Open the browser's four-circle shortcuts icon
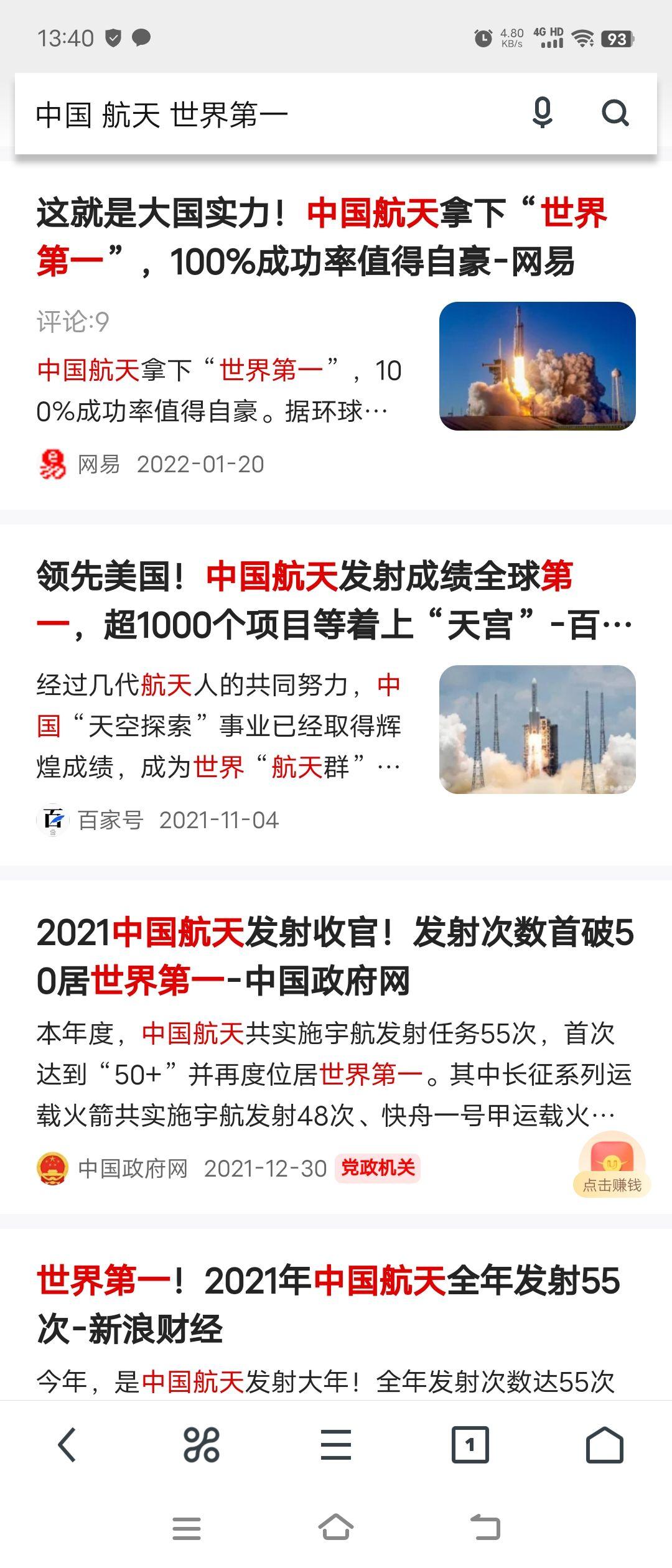This screenshot has width=672, height=1568. pos(201,1445)
